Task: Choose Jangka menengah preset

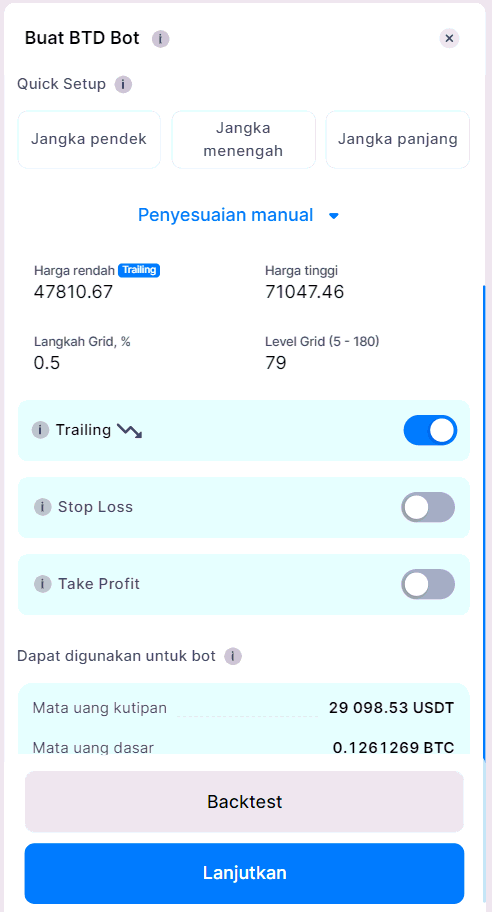Action: [x=243, y=140]
